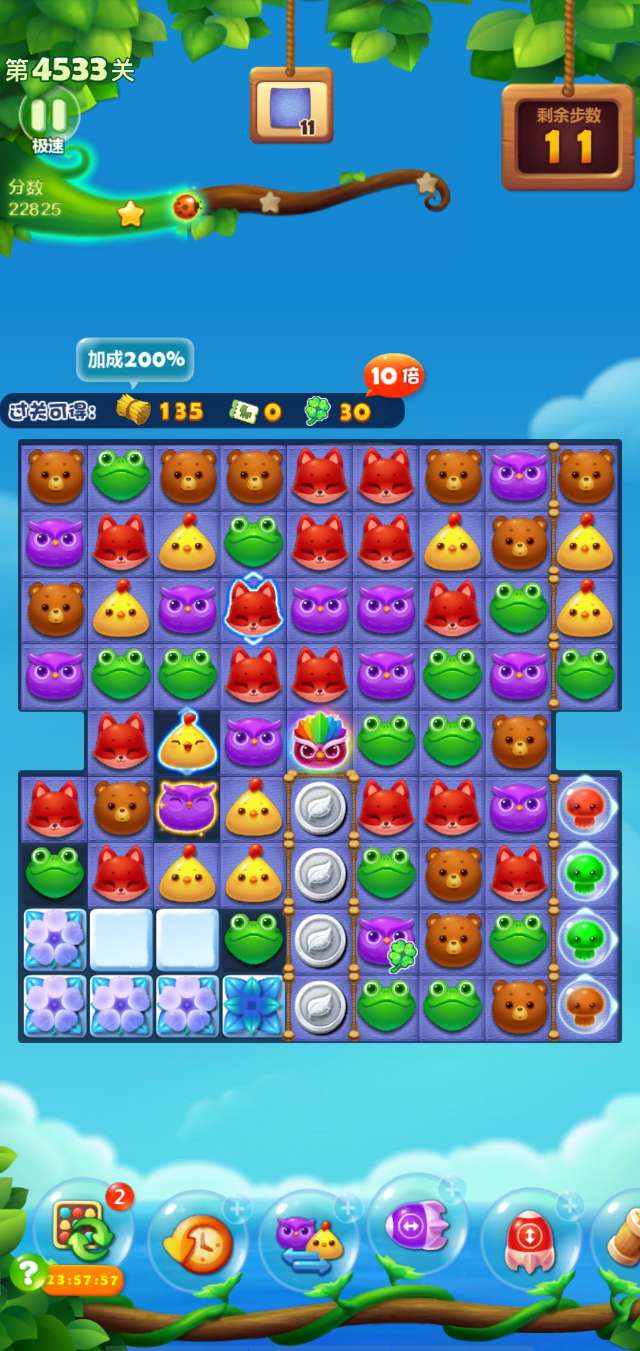Tap the highlighted red fox tile
The width and height of the screenshot is (640, 1351).
point(253,608)
